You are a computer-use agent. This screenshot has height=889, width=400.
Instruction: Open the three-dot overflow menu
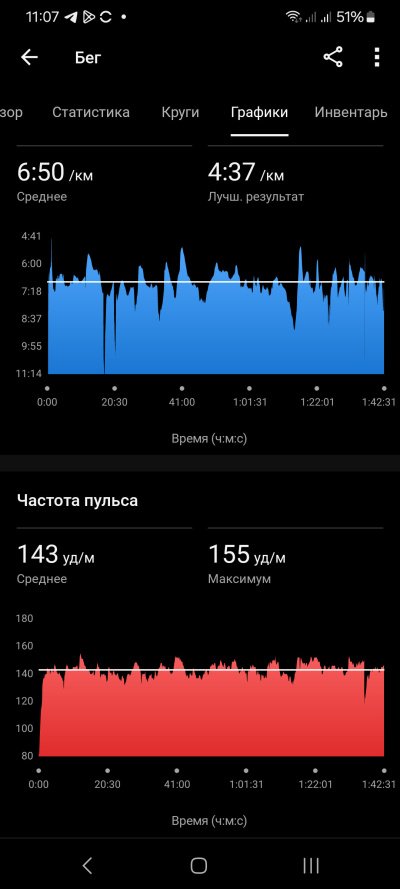(377, 57)
